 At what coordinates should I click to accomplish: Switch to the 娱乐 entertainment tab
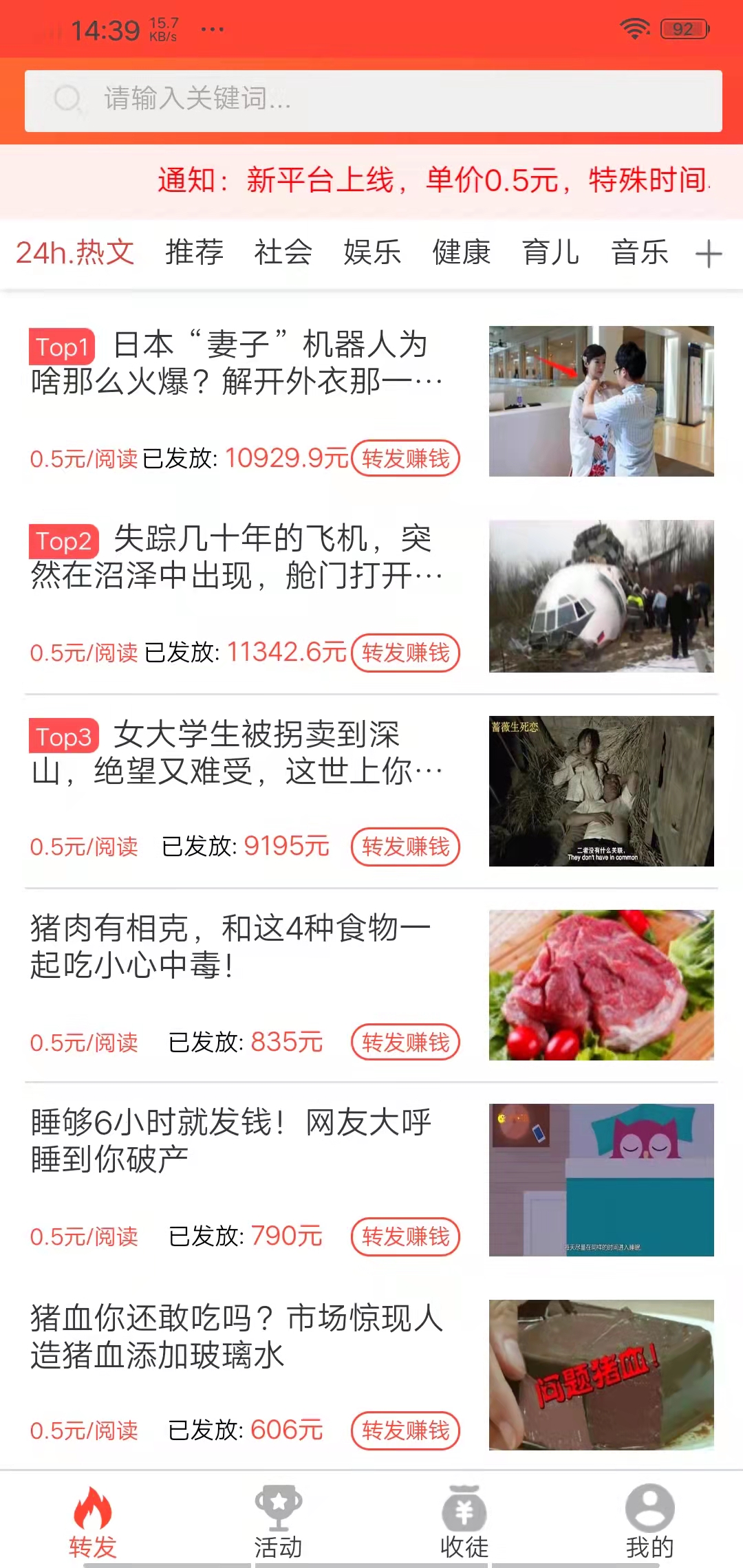pos(372,254)
